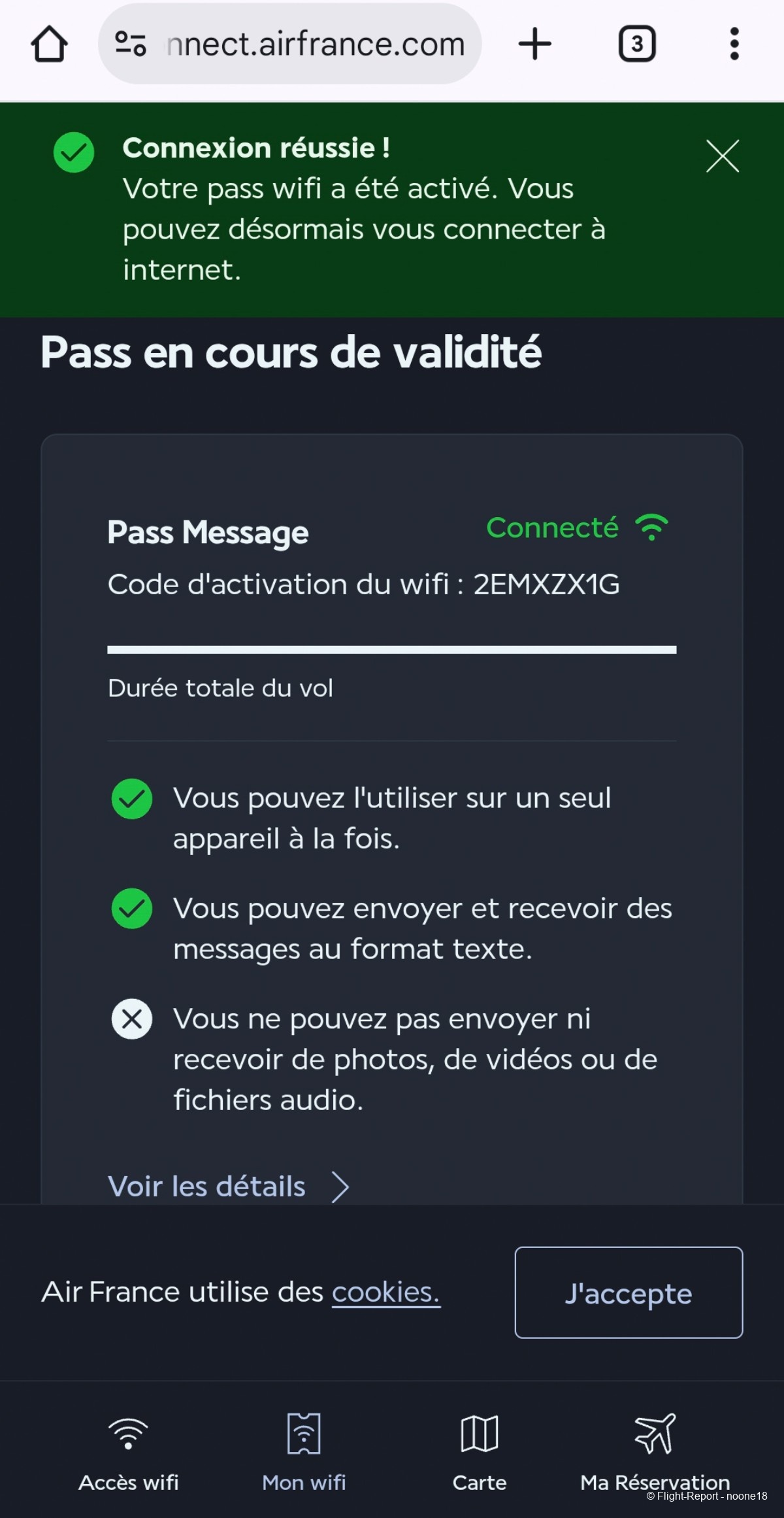The height and width of the screenshot is (1518, 784).
Task: Open Voir les détails for Pass Message
Action: (228, 1187)
